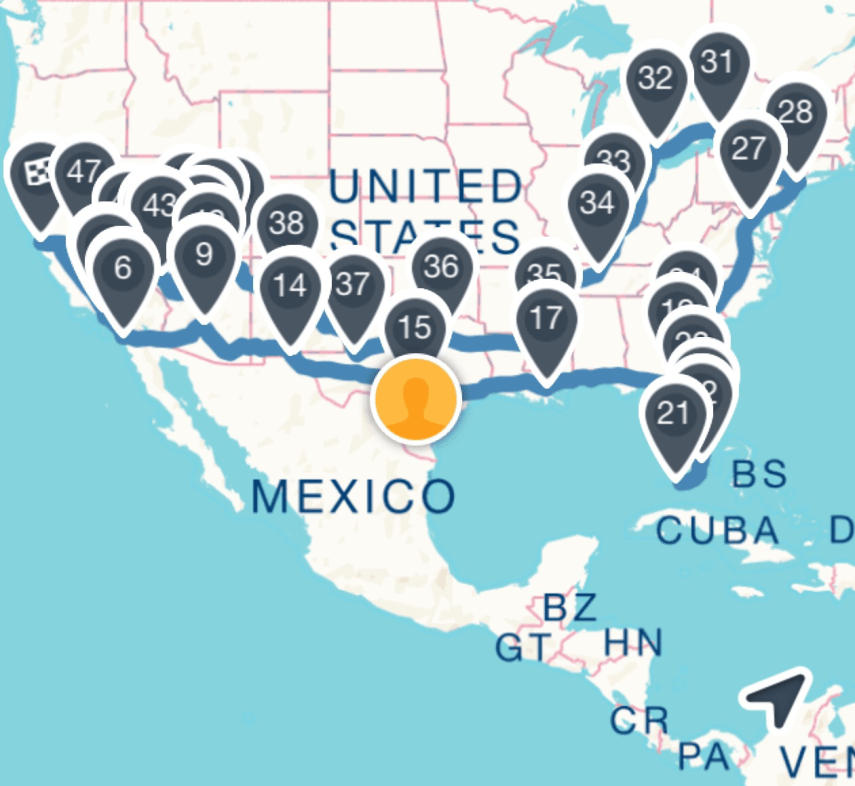
Task: Open map pin number 32
Action: pos(655,79)
